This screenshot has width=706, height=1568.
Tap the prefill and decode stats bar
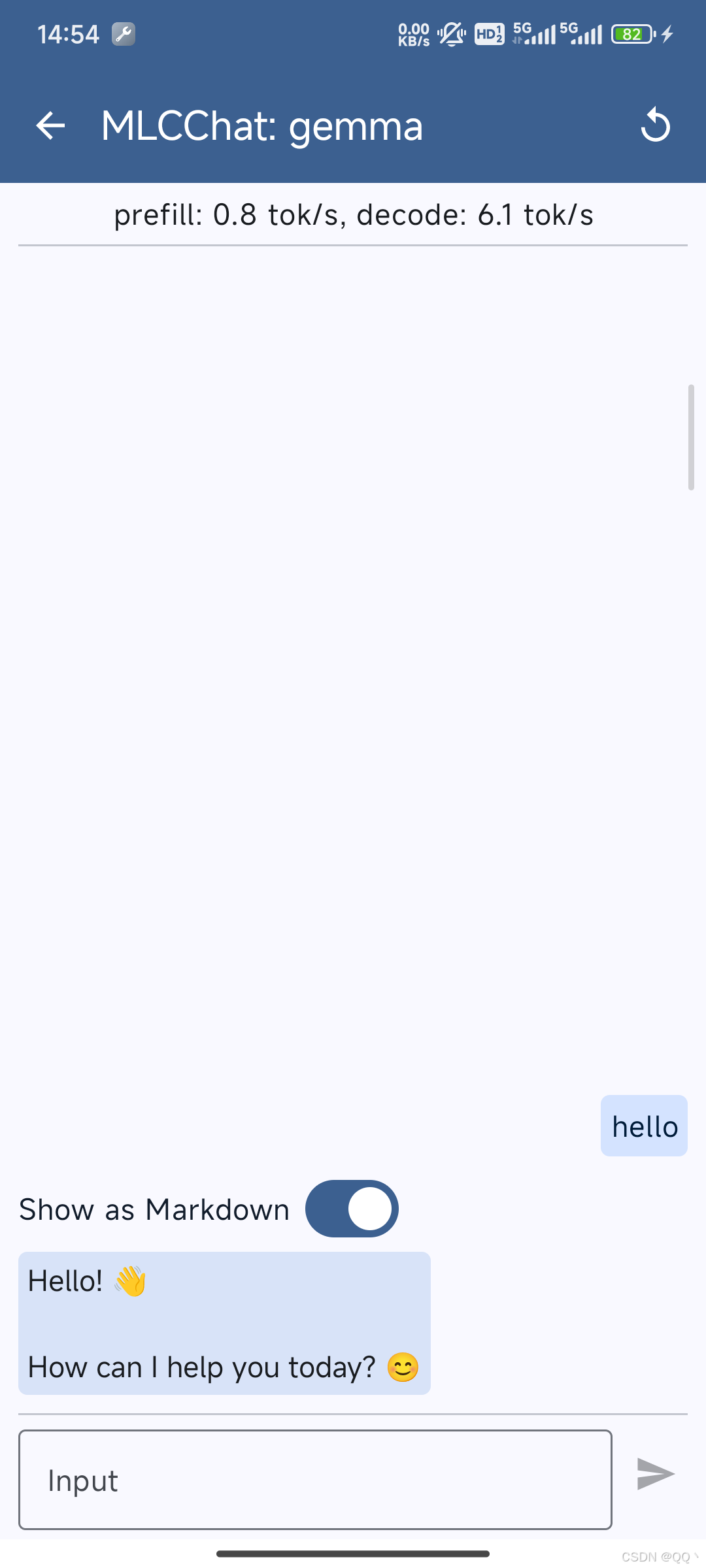(x=353, y=214)
